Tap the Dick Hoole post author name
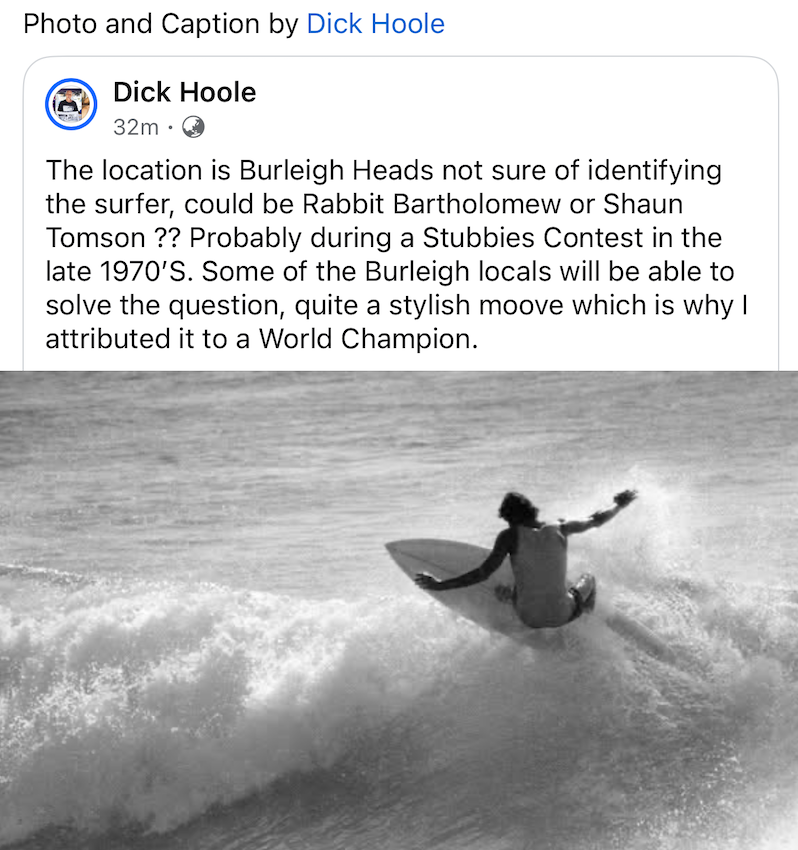The width and height of the screenshot is (798, 850). click(x=184, y=93)
